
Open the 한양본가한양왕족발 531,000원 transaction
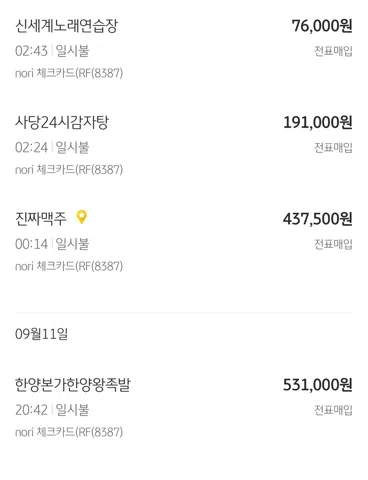click(x=184, y=408)
